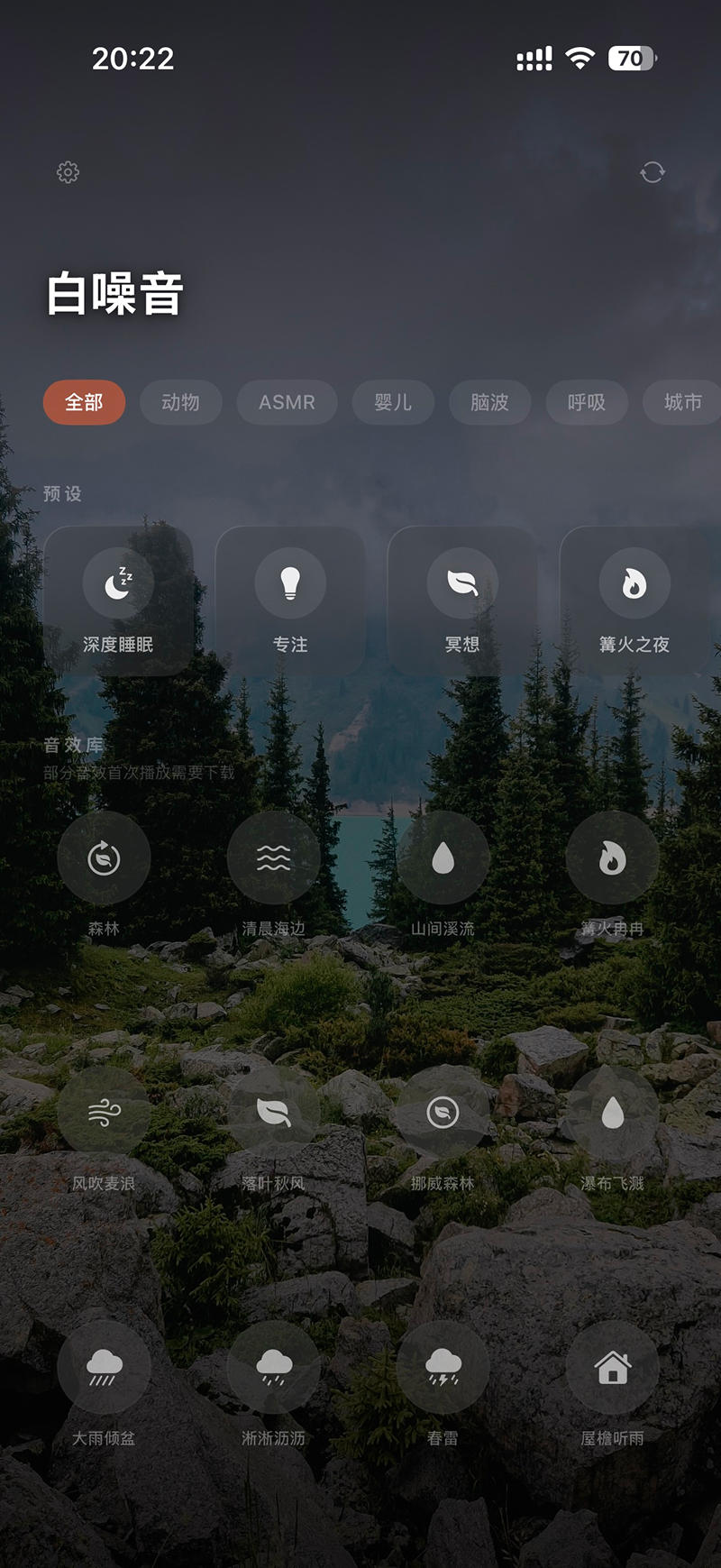721x1568 pixels.
Task: Choose the 深度睡眠 preset
Action: pos(118,601)
